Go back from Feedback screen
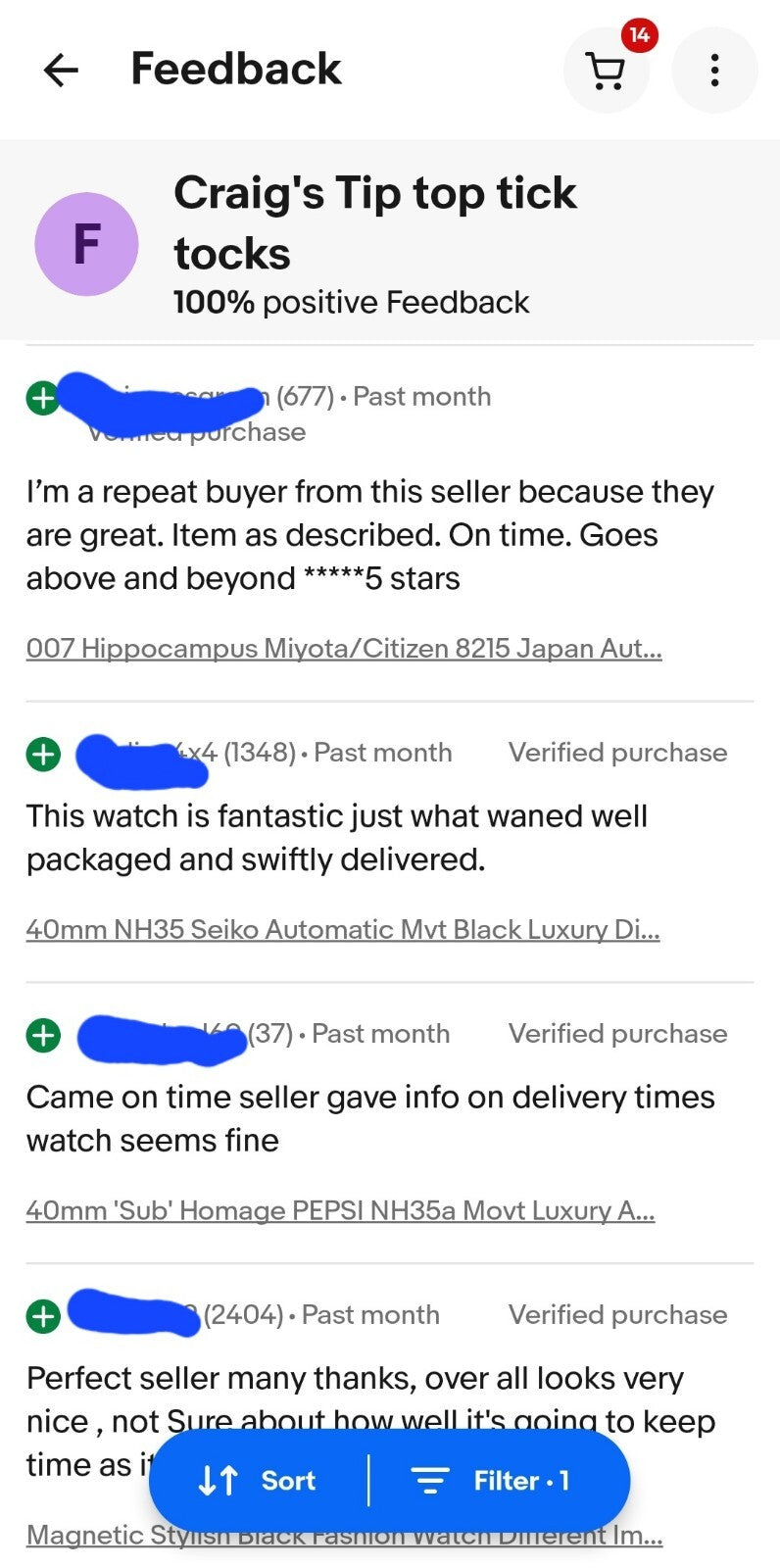 [x=61, y=71]
